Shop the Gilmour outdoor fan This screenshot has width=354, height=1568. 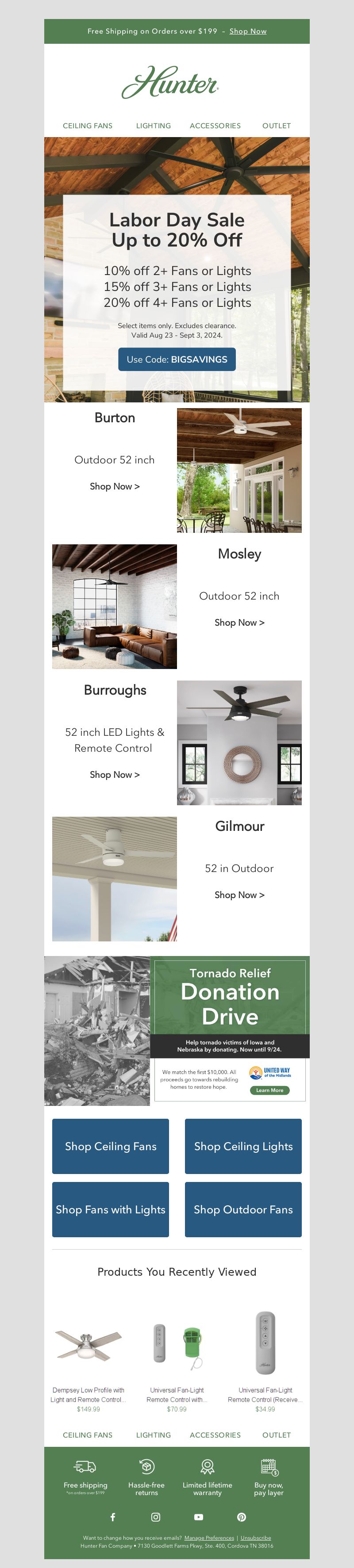pyautogui.click(x=239, y=895)
